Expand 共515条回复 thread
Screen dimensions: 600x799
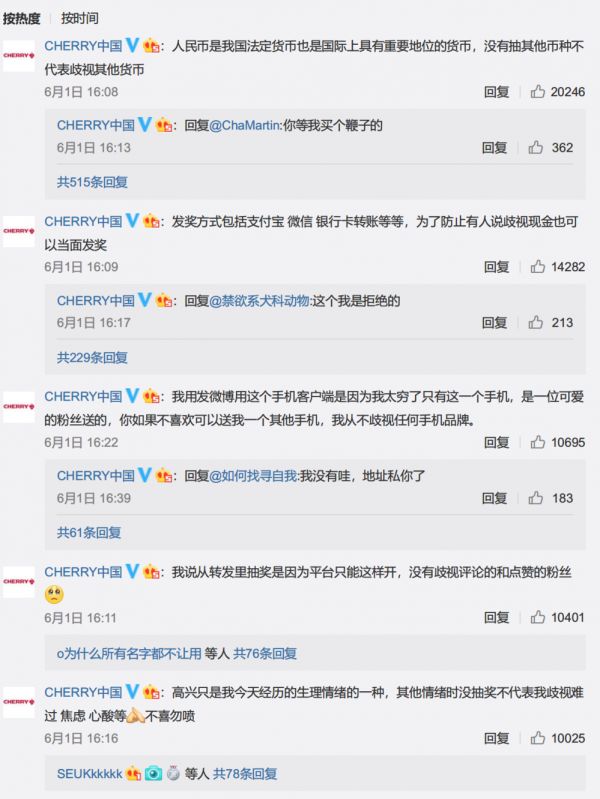(x=92, y=182)
